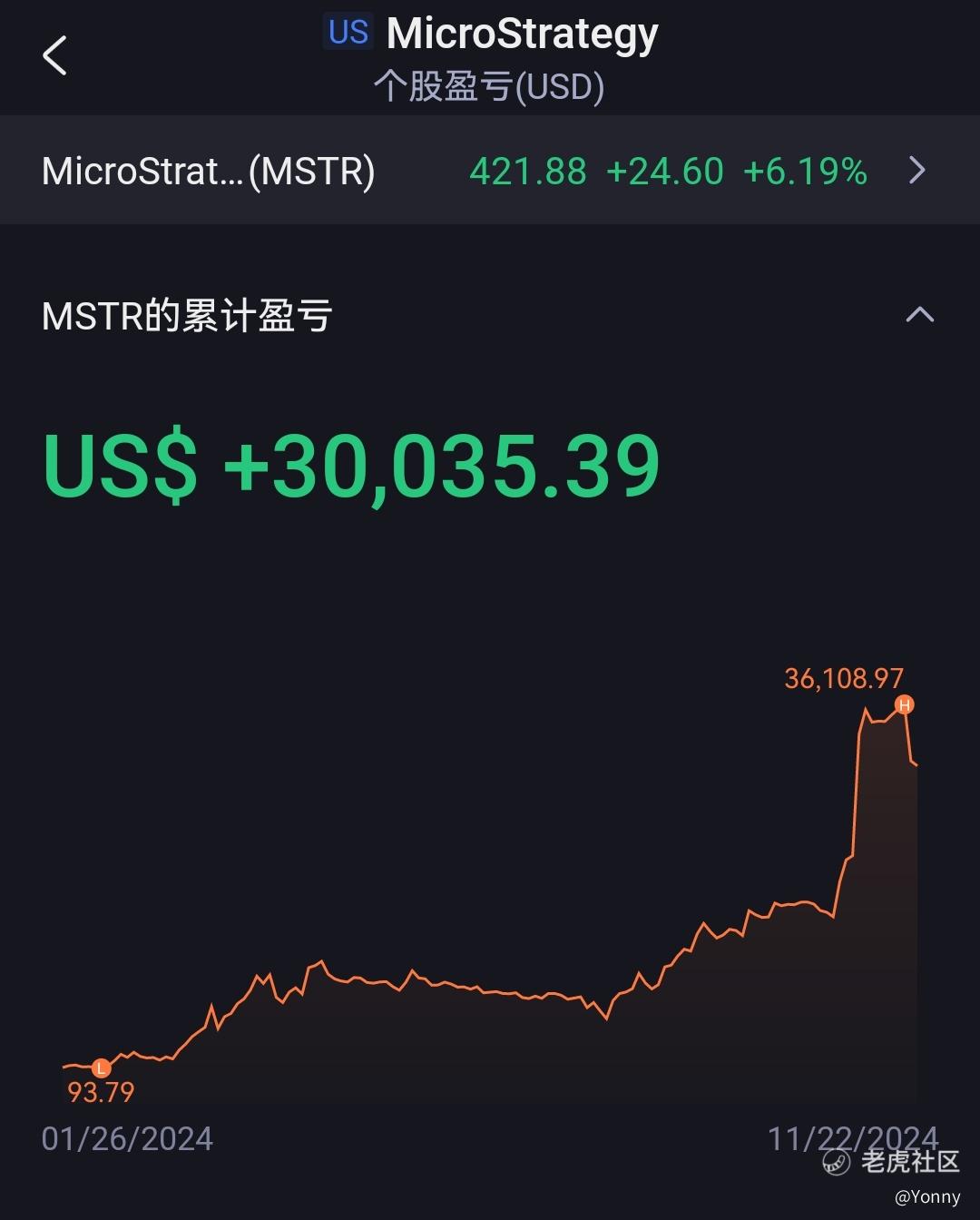
Task: Open the MicroStrategy (MSTR) stock quote row
Action: (x=488, y=171)
